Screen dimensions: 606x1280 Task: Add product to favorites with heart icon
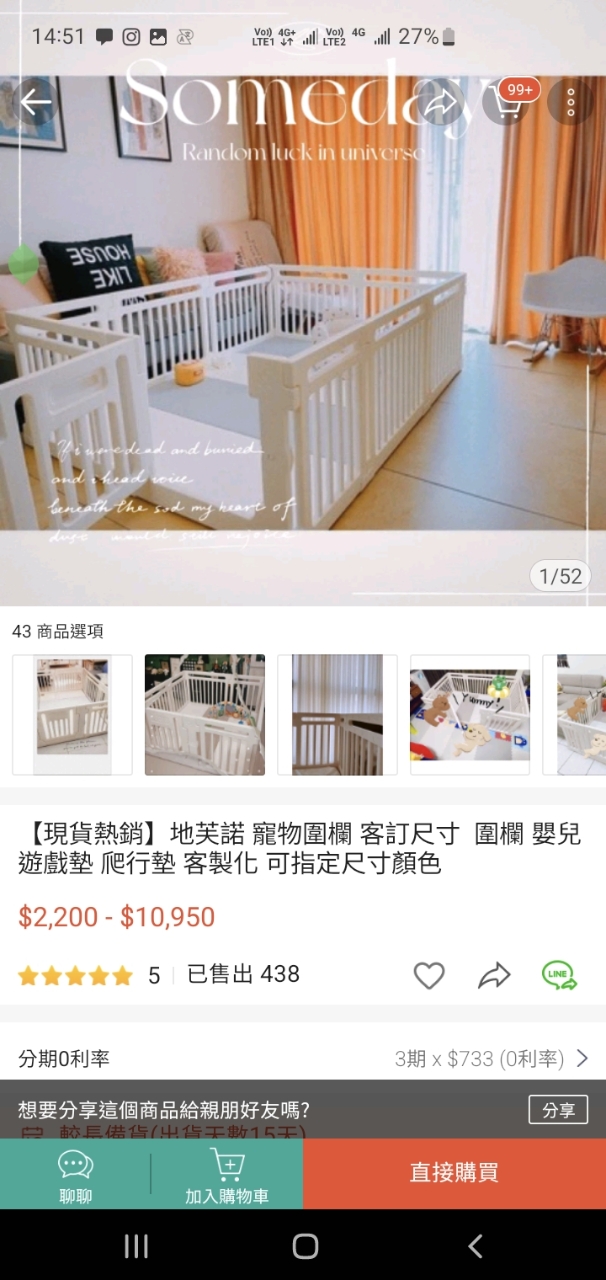[429, 975]
